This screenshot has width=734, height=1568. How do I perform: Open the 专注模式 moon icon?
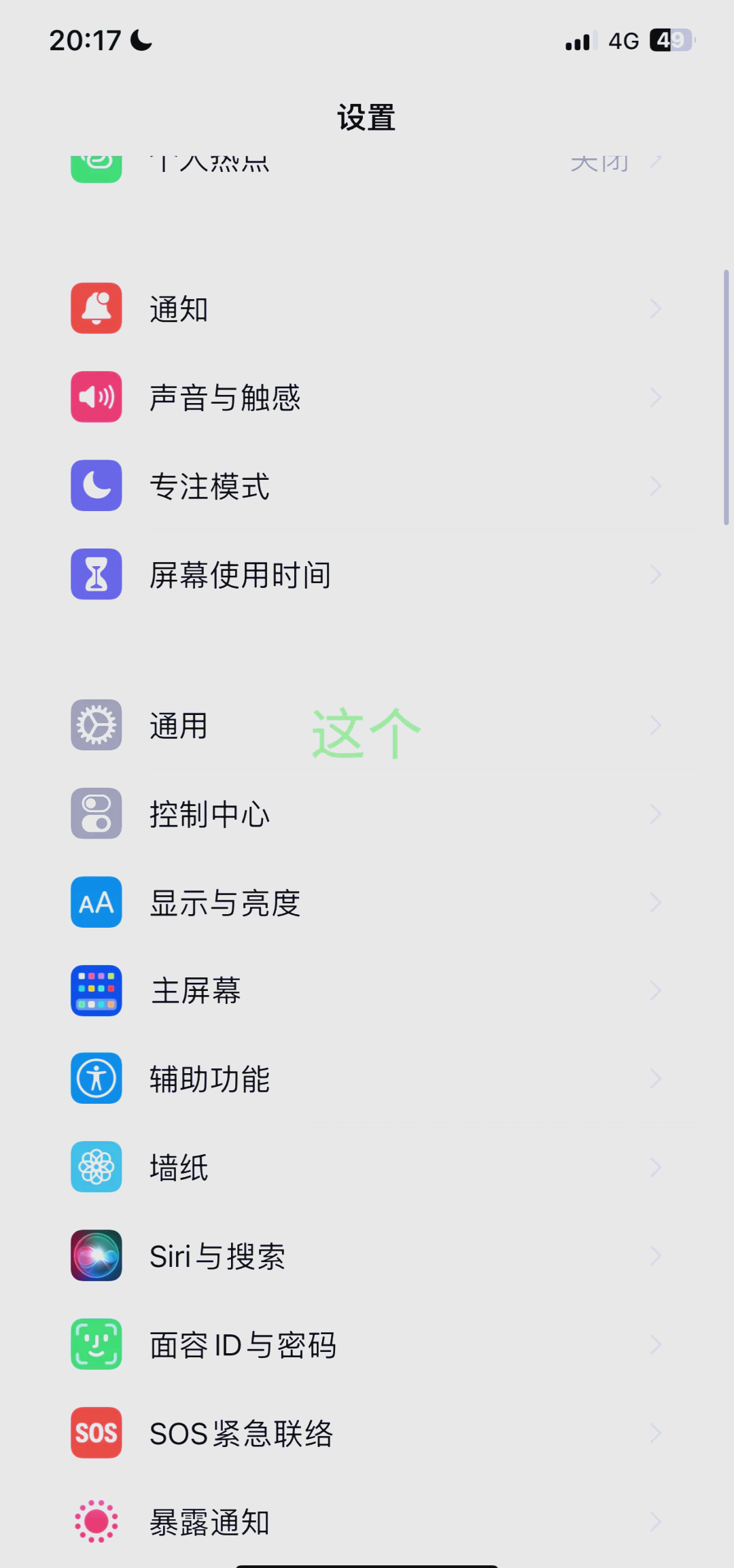pos(96,485)
